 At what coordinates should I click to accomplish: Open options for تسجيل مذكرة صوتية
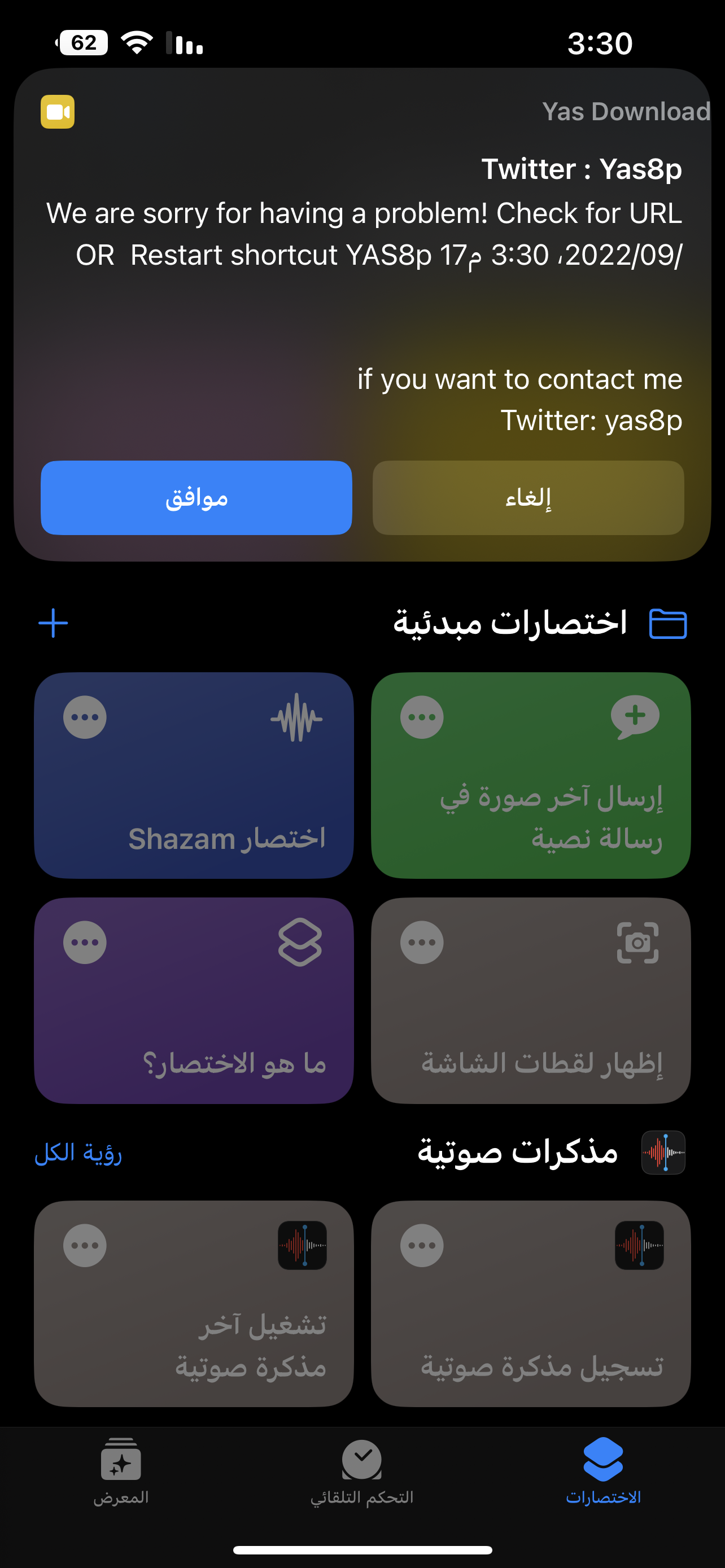[x=422, y=1245]
